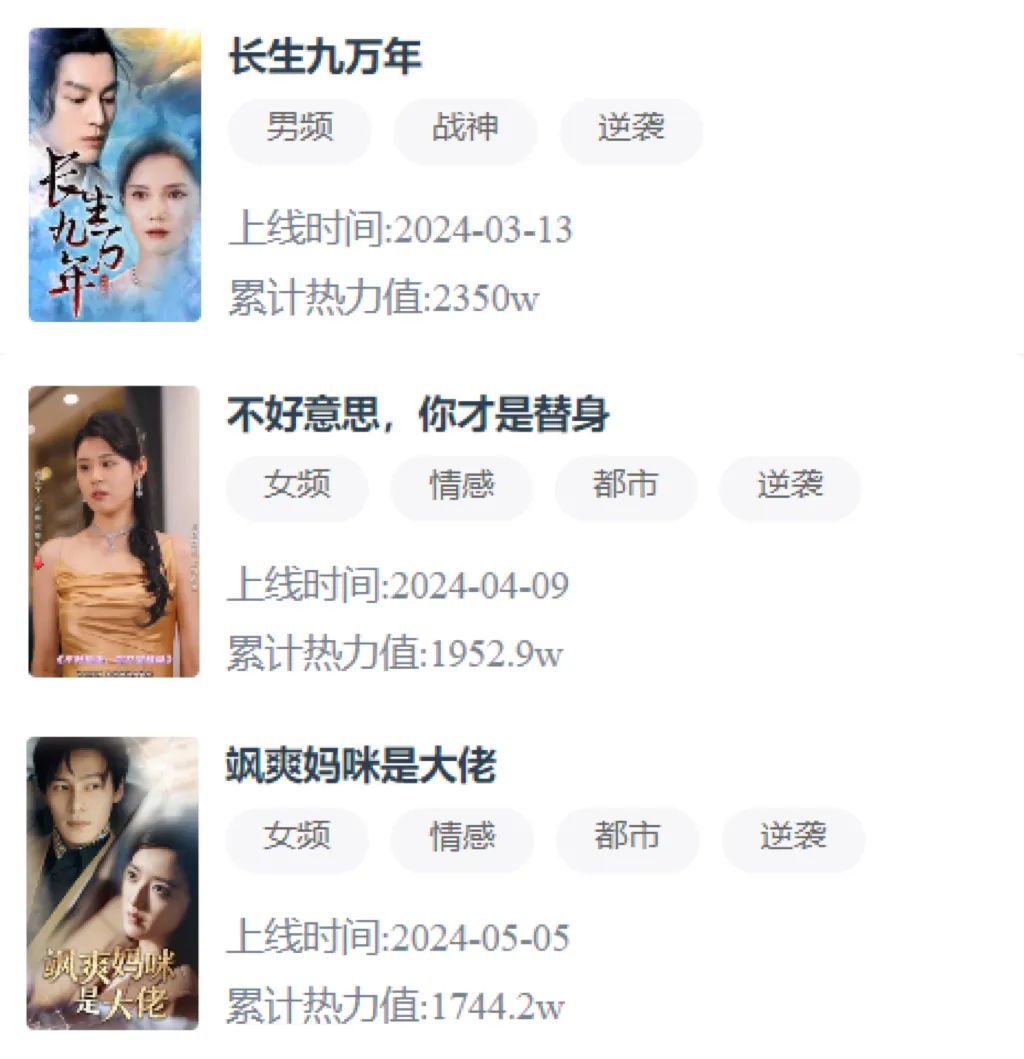Select the 逆袭 tag under 飒爽妈咪是大佬

click(794, 838)
